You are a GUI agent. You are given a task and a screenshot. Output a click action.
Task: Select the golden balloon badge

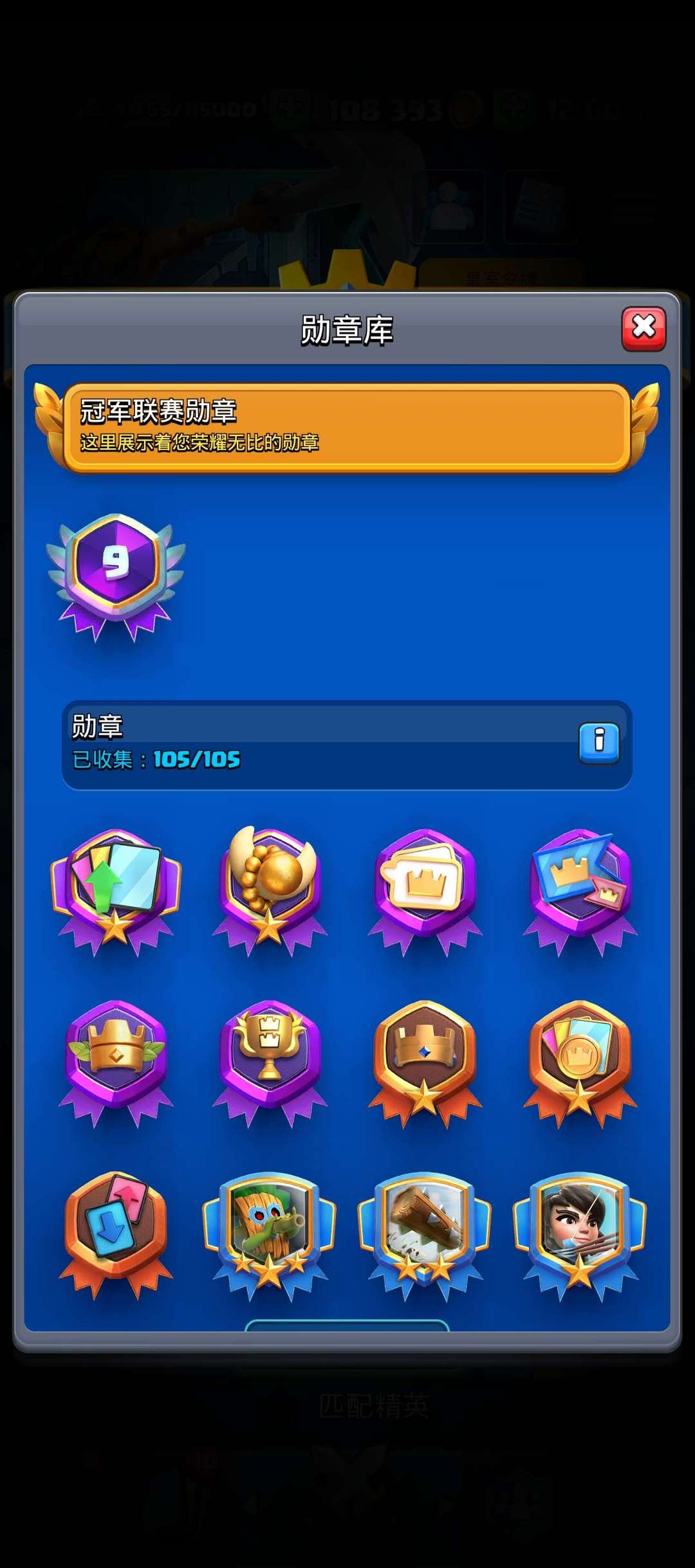pyautogui.click(x=270, y=891)
